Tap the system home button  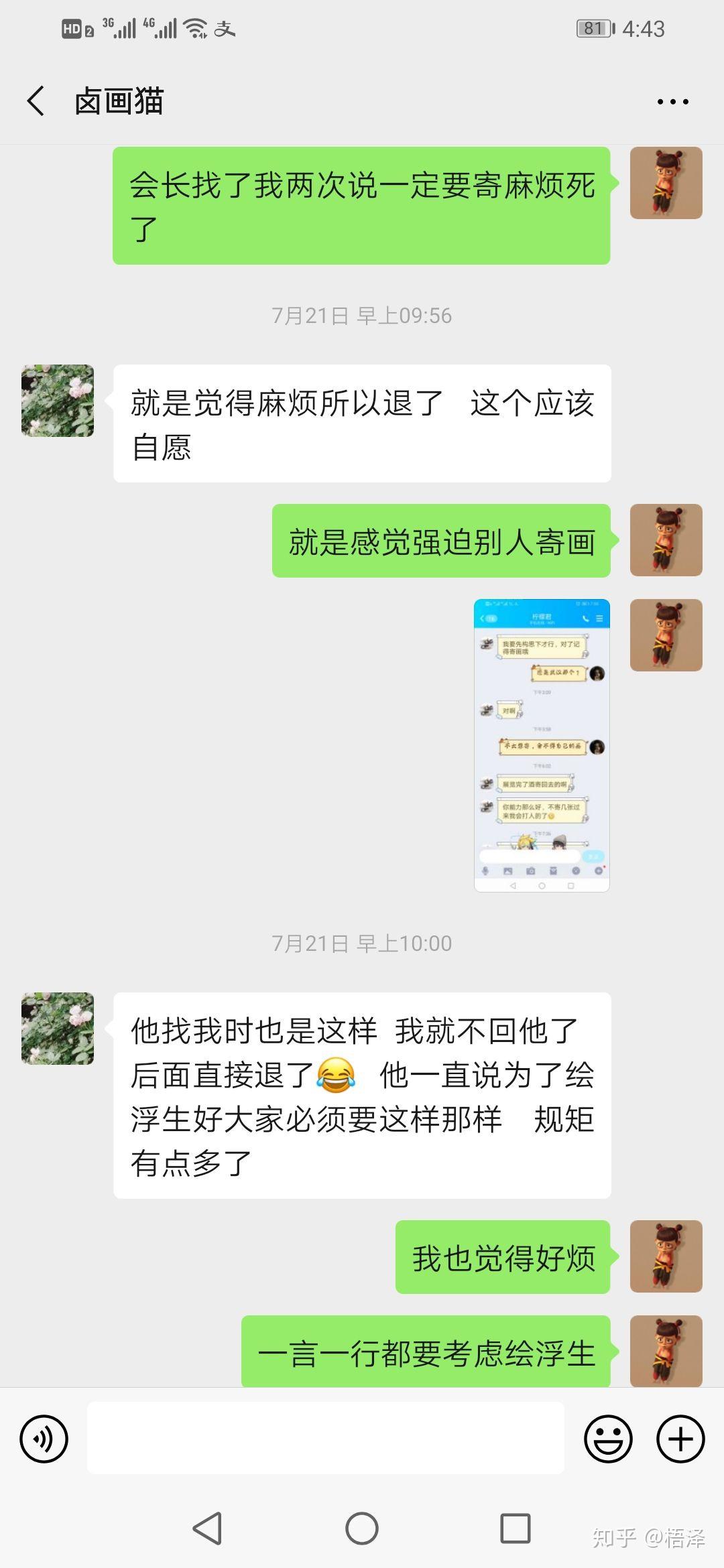click(x=362, y=1528)
